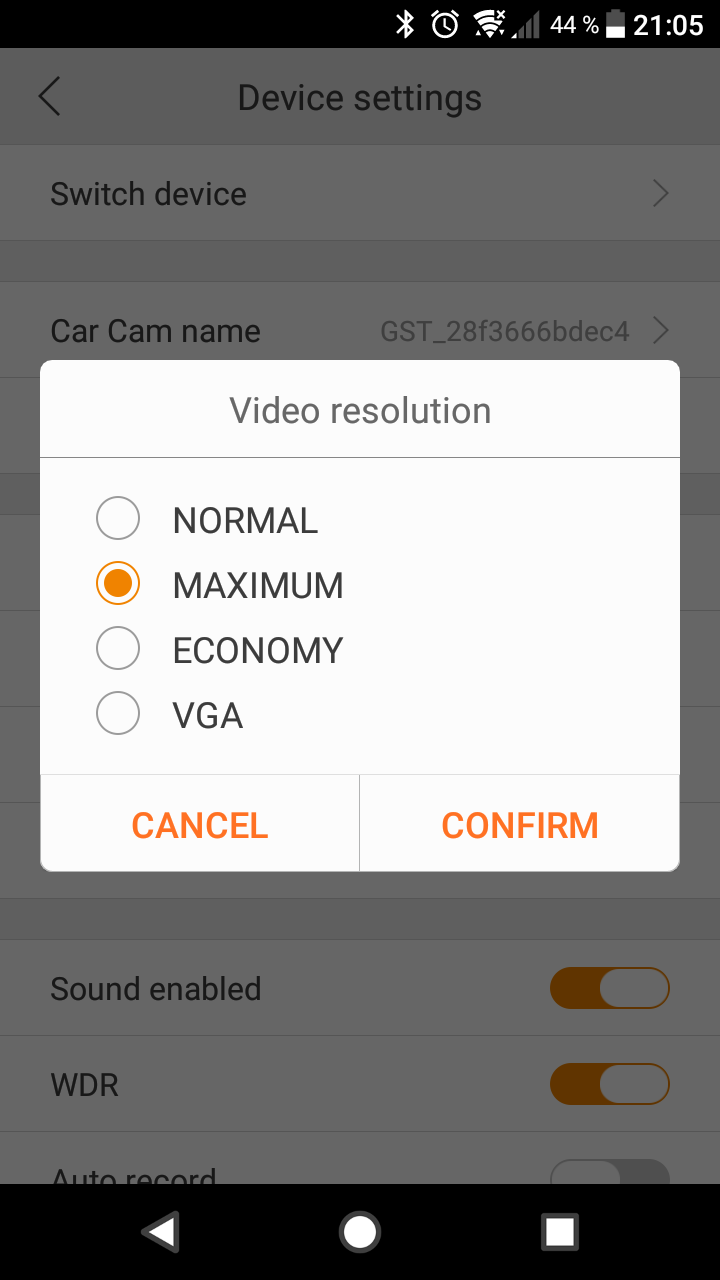Select the NORMAL video resolution
The height and width of the screenshot is (1280, 720).
(x=118, y=519)
